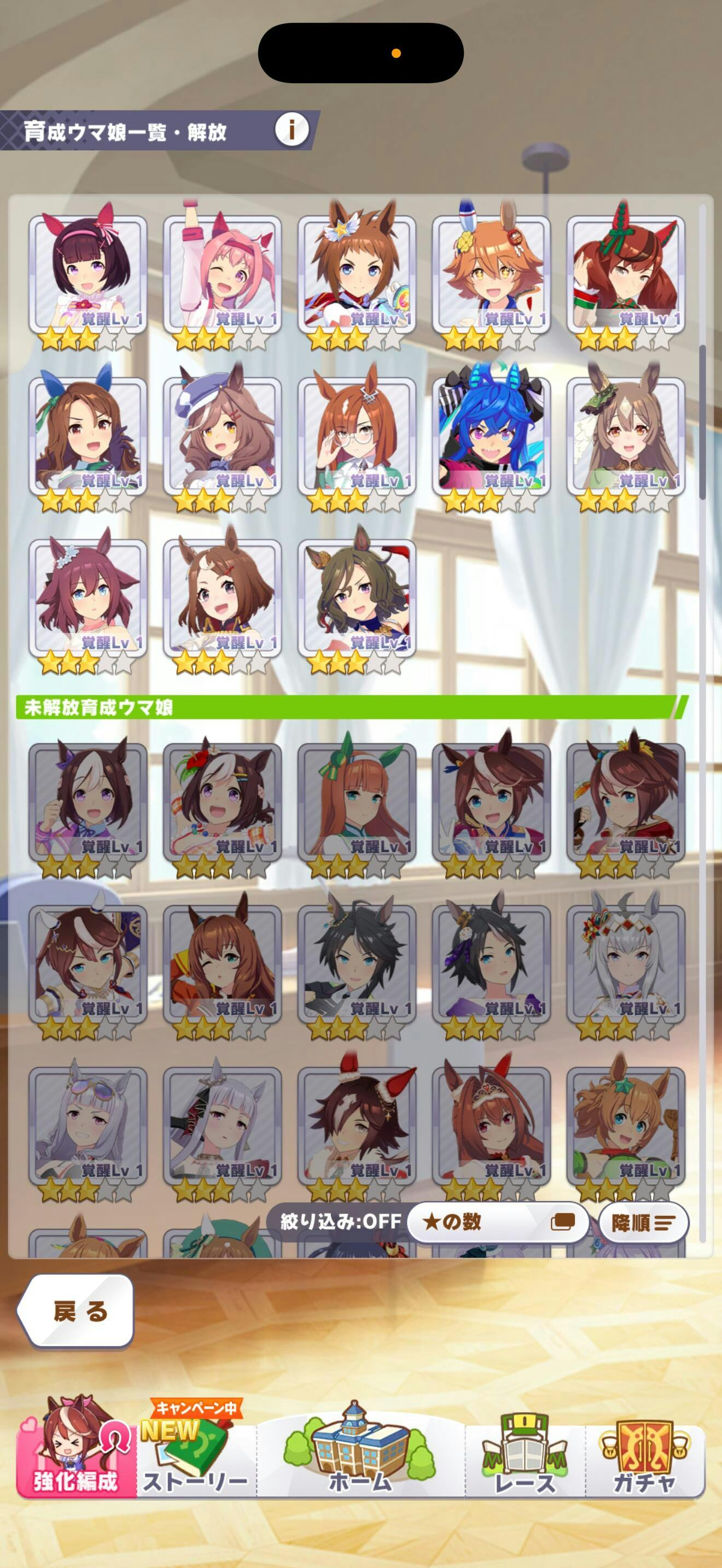
Task: Open the locked character wearing a Santa hat
Action: click(x=357, y=1127)
